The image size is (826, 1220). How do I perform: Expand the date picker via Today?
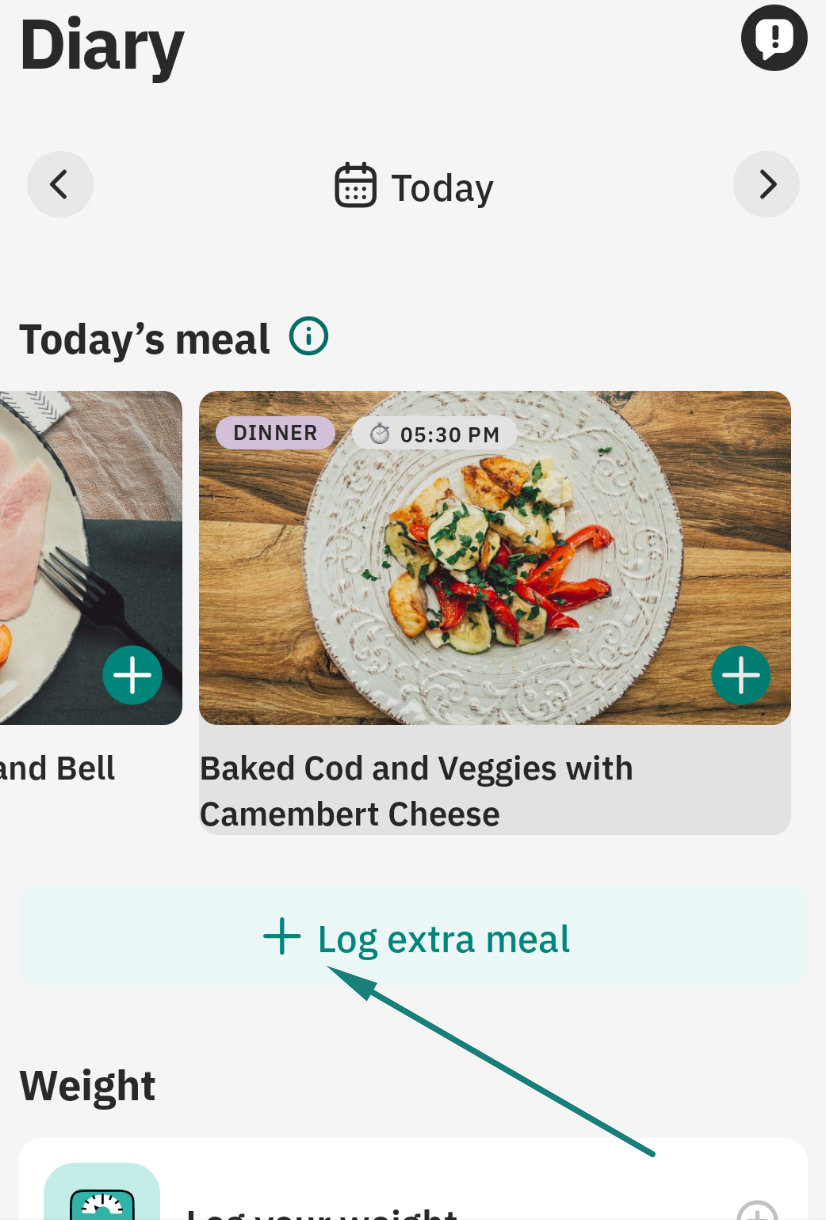[x=441, y=186]
